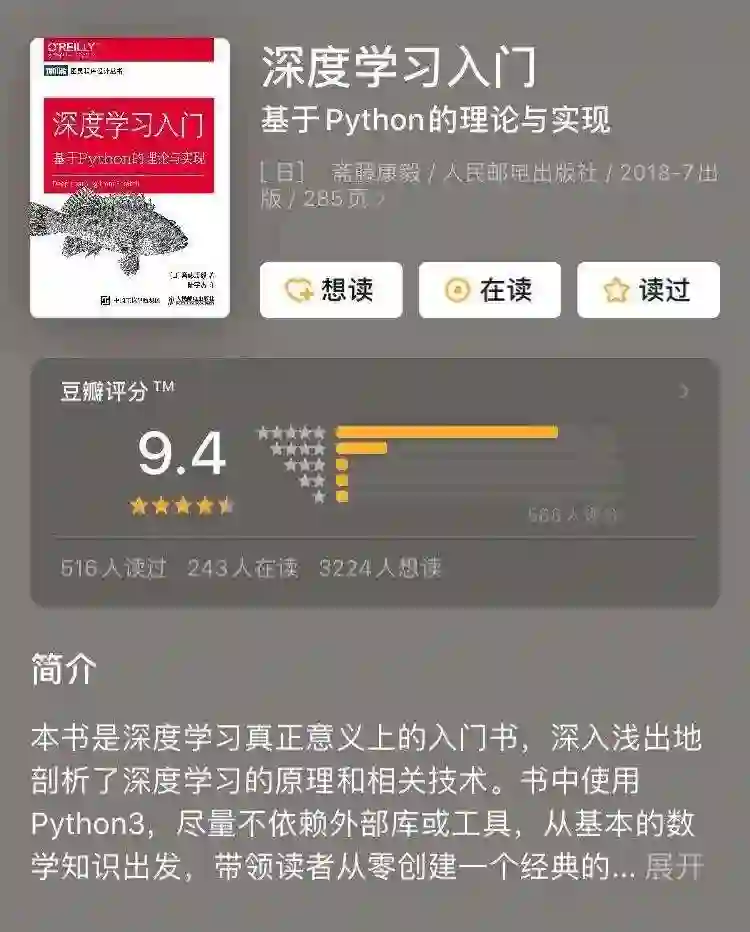Open the 深度学习入门 book cover image
The image size is (750, 932).
[x=130, y=178]
